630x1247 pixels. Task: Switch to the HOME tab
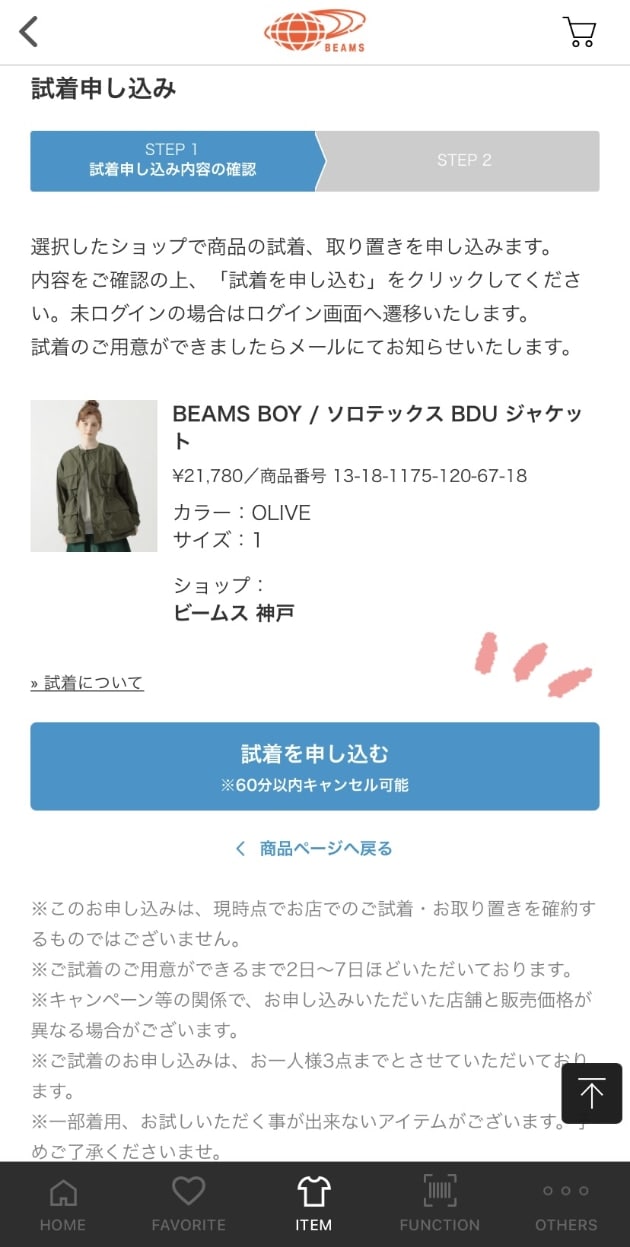coord(63,1204)
